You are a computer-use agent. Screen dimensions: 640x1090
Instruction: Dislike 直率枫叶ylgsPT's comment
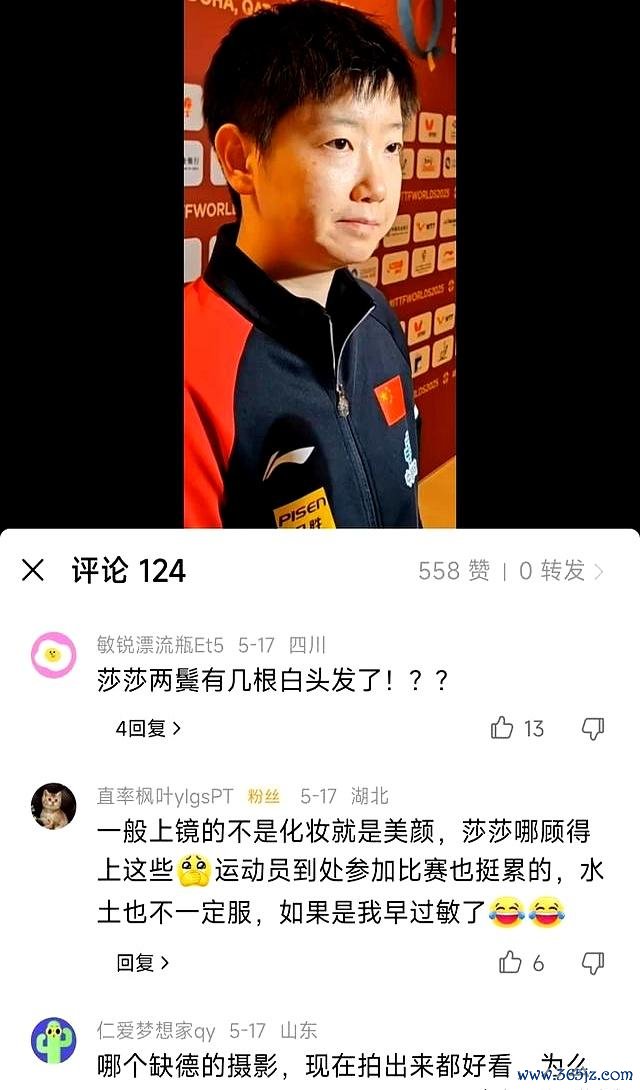point(593,962)
